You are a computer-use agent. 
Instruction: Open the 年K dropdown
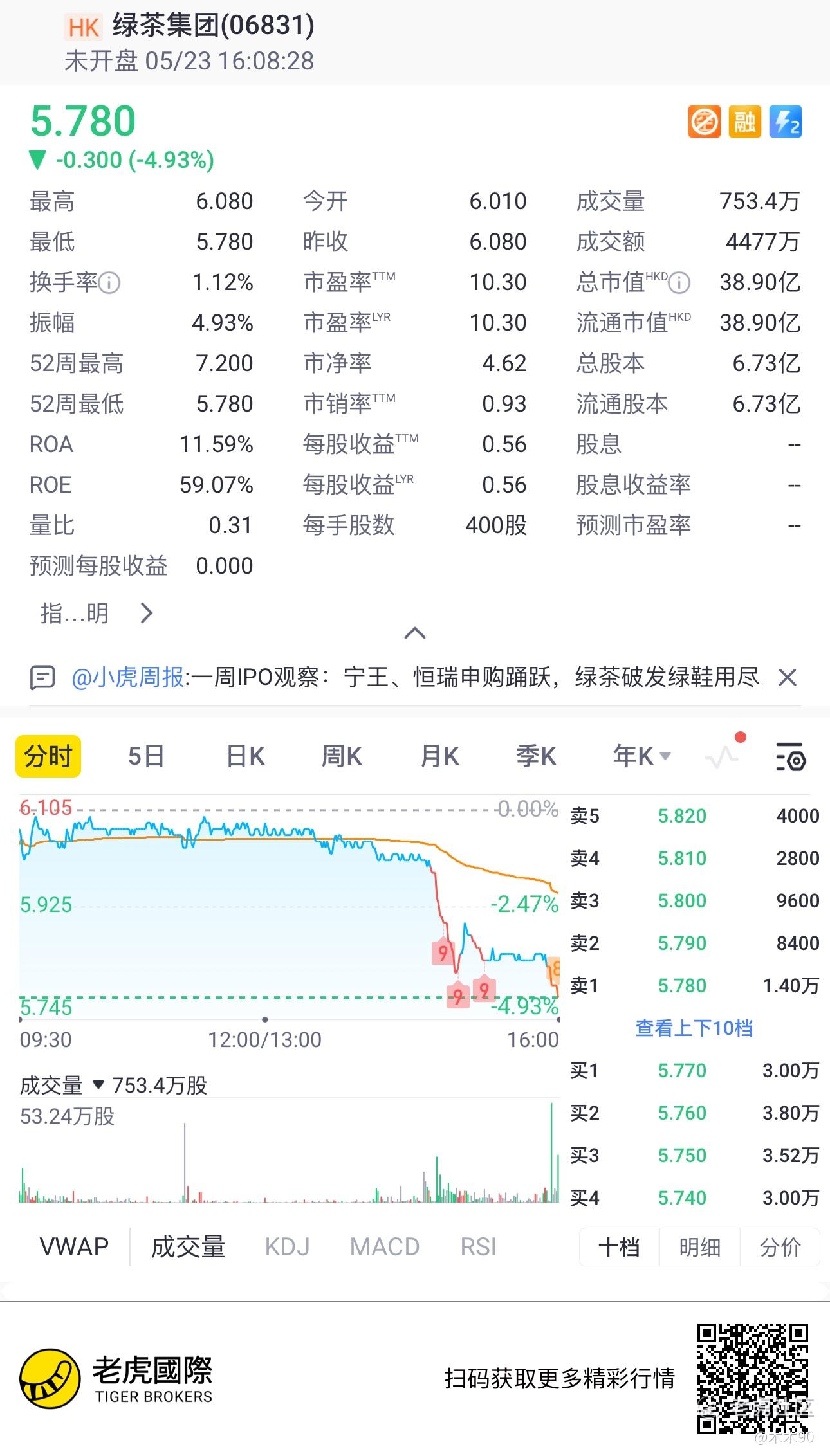pyautogui.click(x=641, y=756)
